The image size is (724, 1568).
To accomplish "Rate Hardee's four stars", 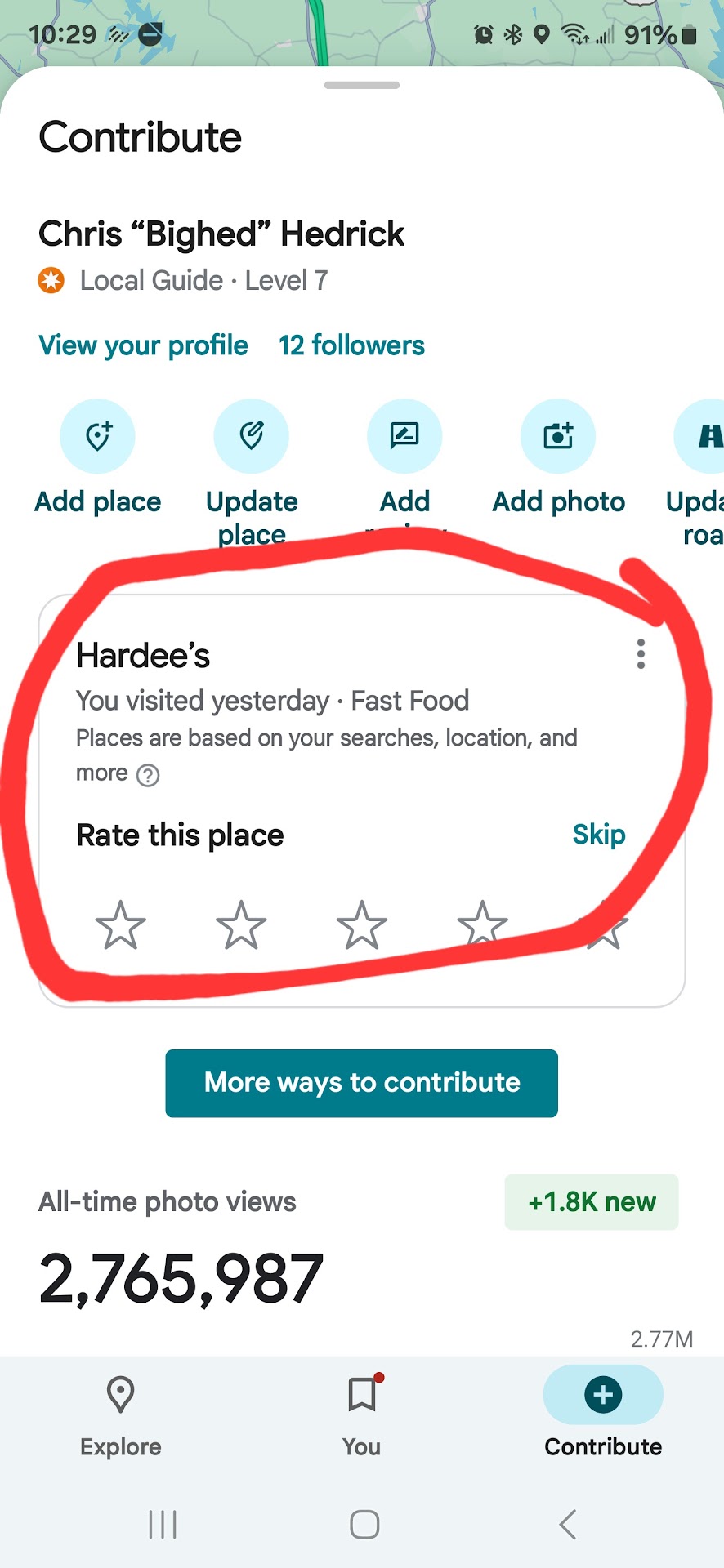I will coord(482,925).
